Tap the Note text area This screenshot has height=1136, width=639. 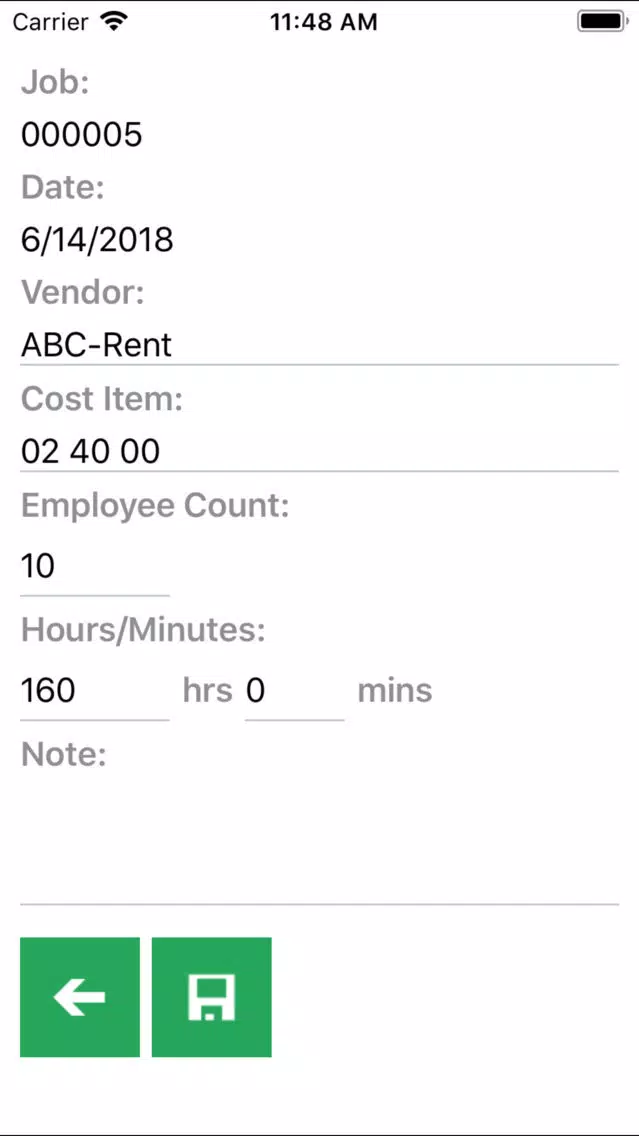click(x=320, y=842)
